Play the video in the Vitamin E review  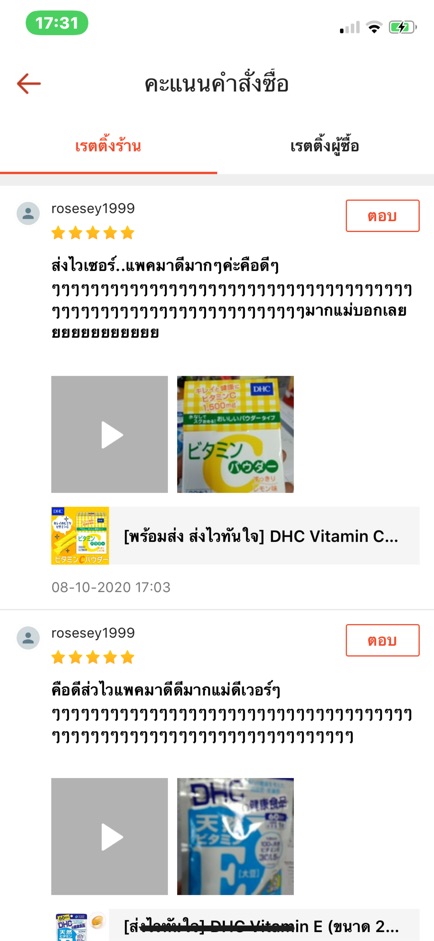pos(109,837)
